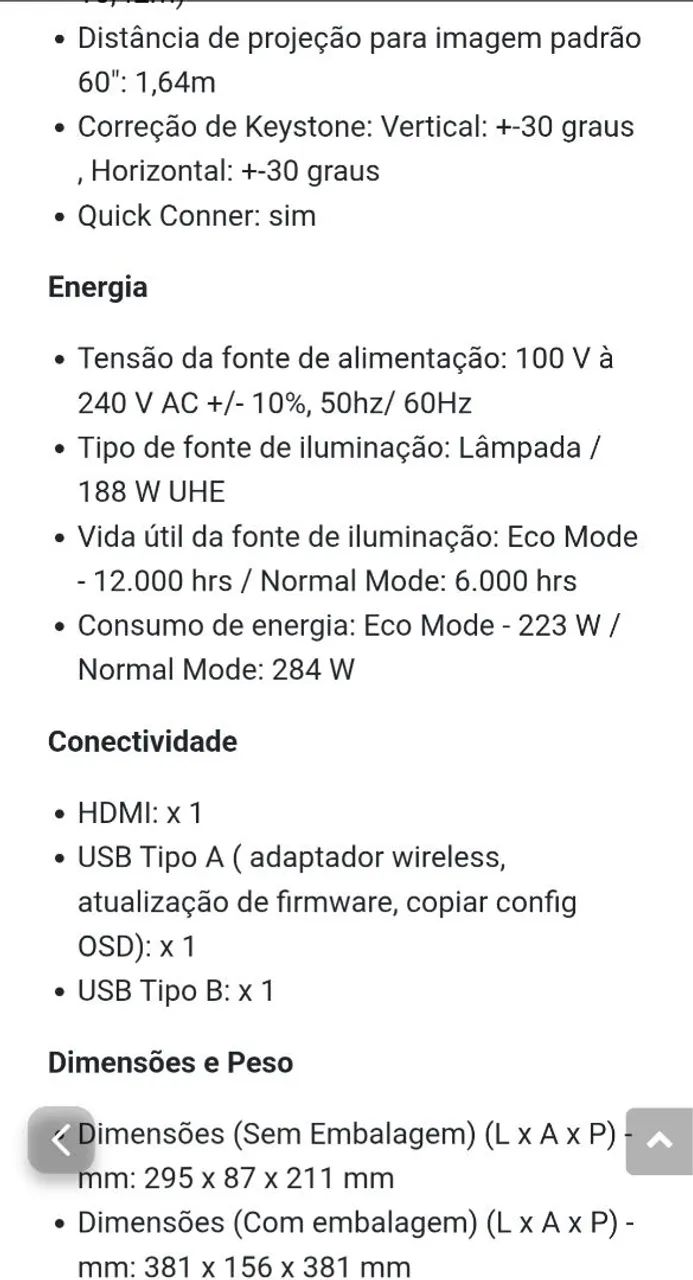
Task: Tap the back arrow floating button
Action: 61,1140
